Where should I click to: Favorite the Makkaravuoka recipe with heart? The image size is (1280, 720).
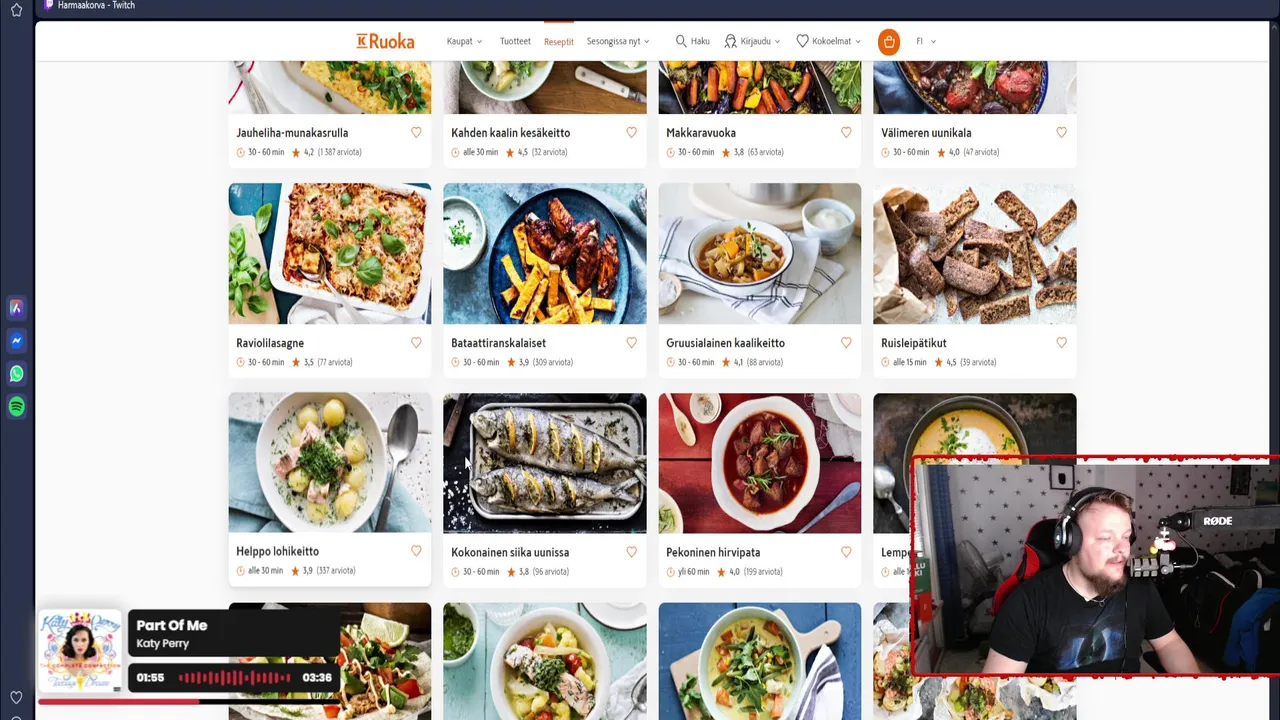846,132
